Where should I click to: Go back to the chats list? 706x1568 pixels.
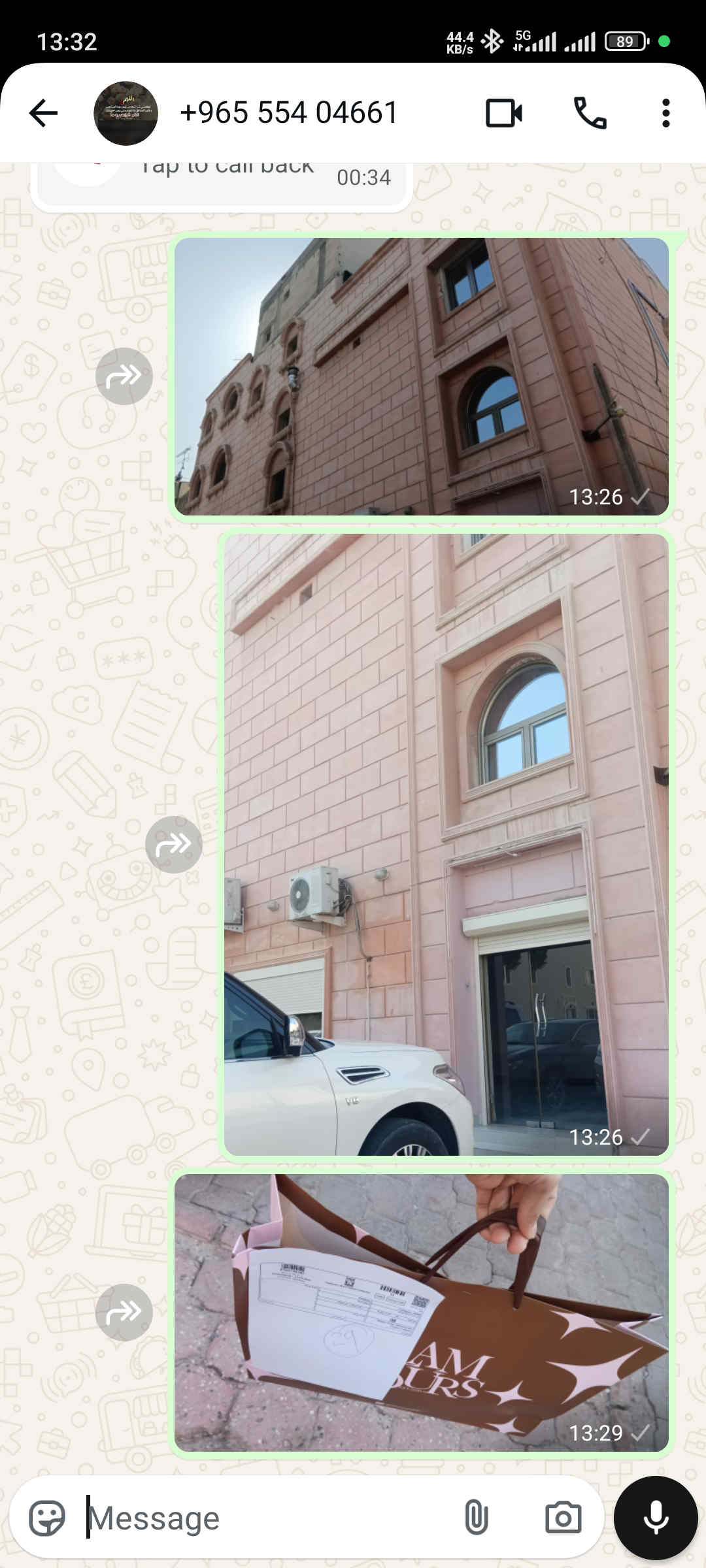click(x=44, y=113)
